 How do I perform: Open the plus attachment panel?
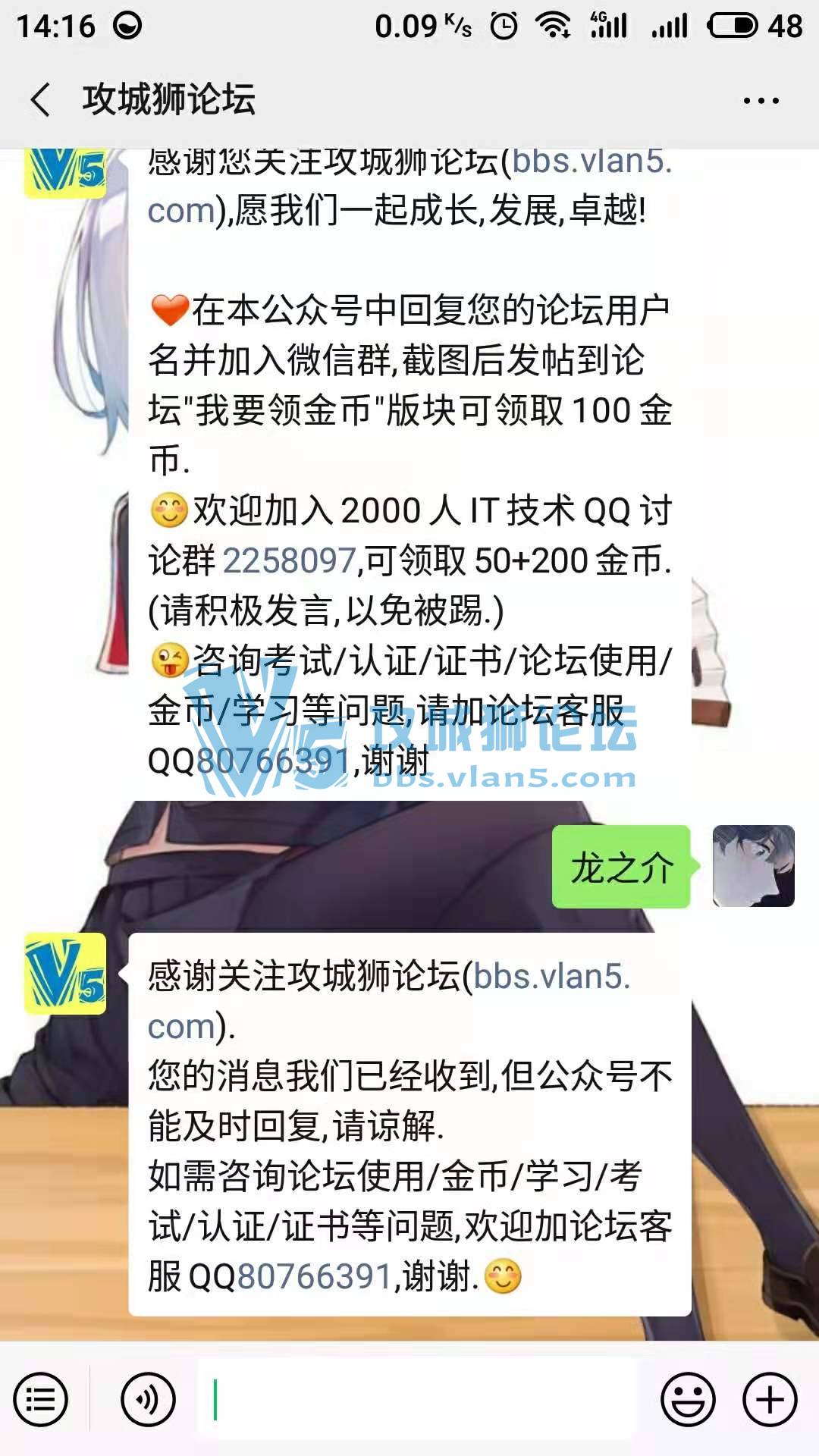(770, 1400)
